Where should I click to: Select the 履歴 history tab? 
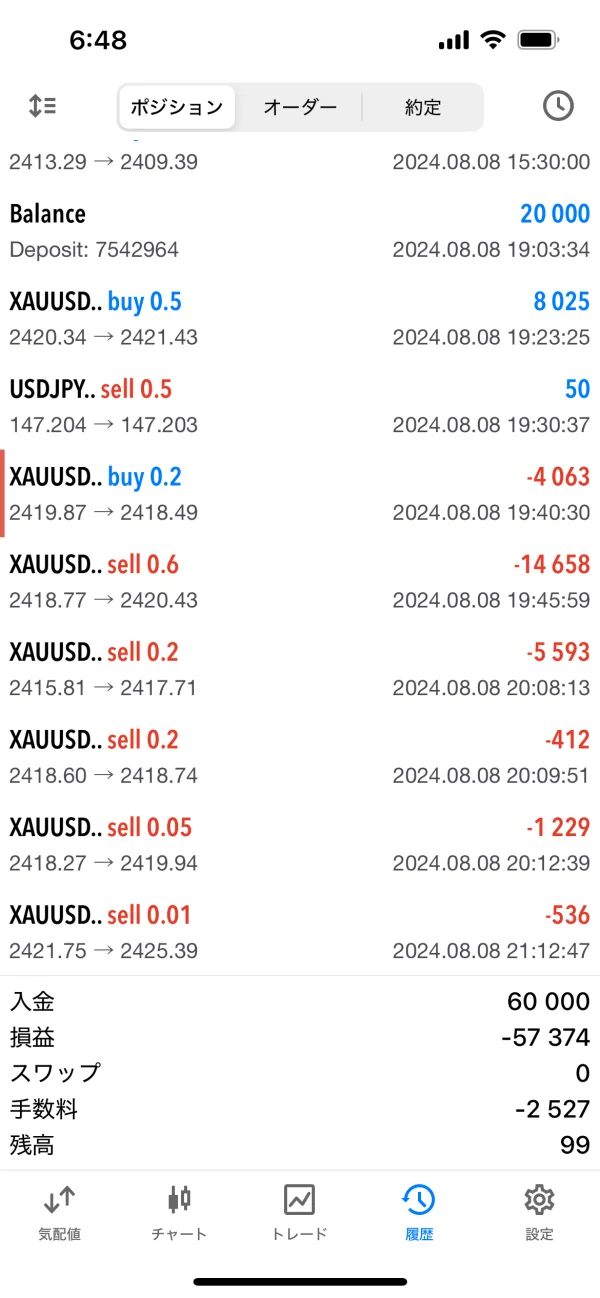[x=419, y=1212]
